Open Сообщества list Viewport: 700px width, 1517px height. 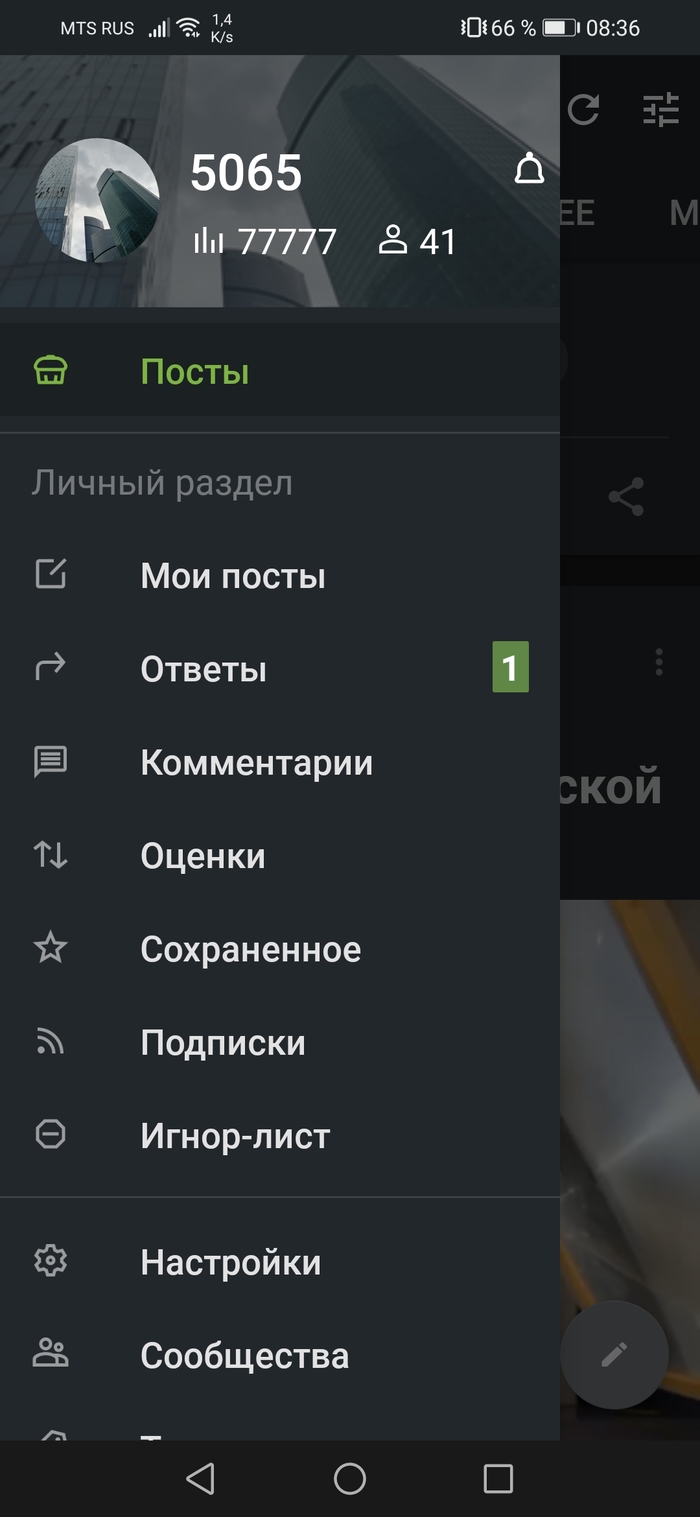(x=244, y=1355)
